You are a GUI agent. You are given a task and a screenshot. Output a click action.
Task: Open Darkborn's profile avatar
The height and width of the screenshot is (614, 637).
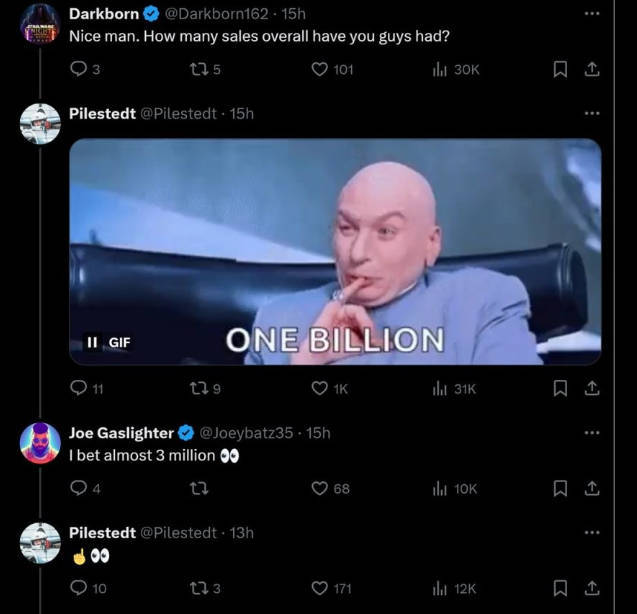tap(40, 24)
